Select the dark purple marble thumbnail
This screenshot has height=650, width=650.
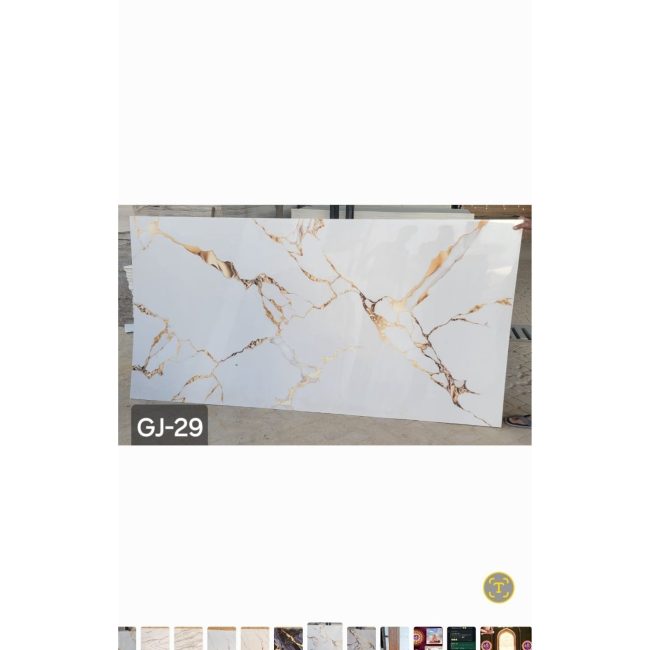click(x=289, y=638)
